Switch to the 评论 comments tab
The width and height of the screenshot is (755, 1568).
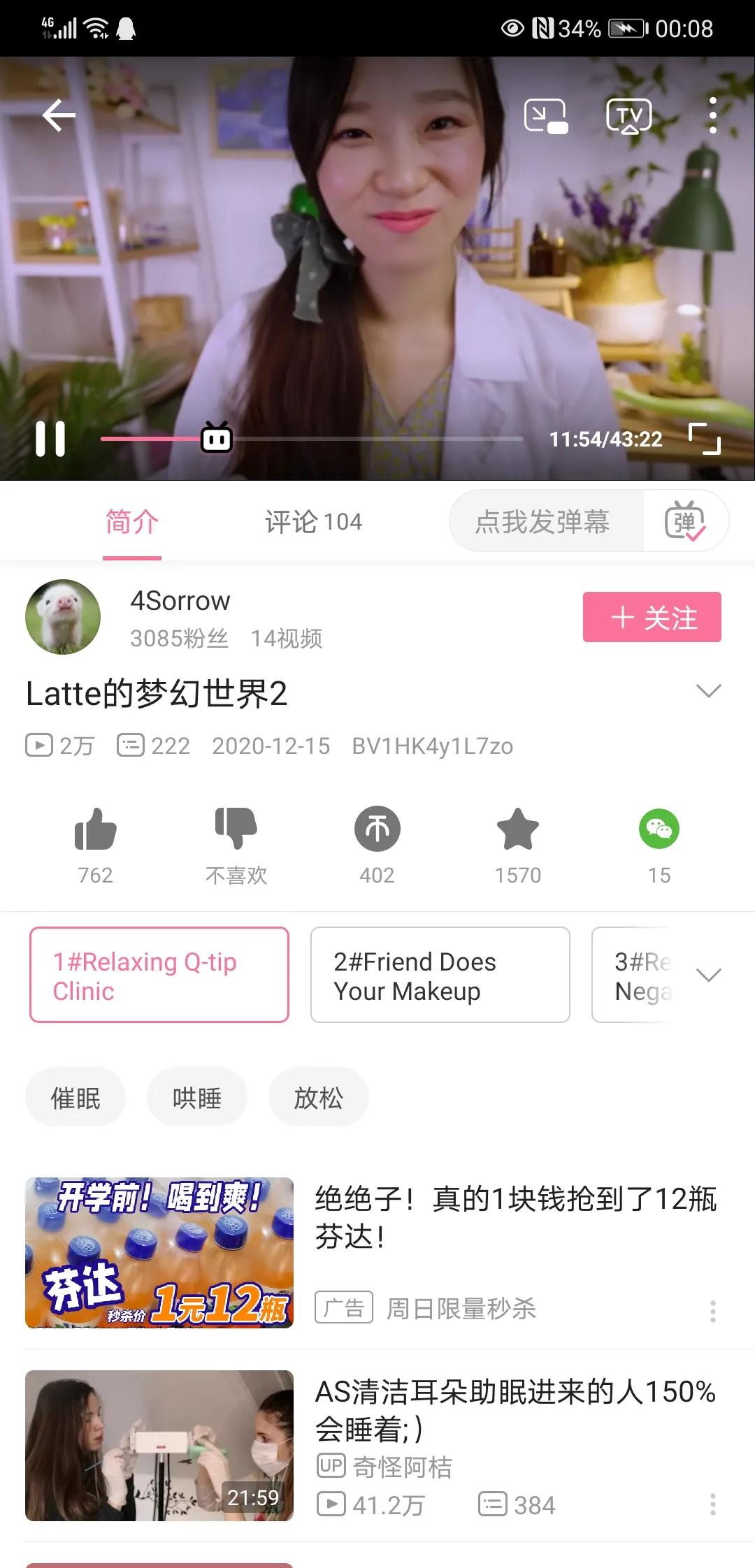point(313,522)
